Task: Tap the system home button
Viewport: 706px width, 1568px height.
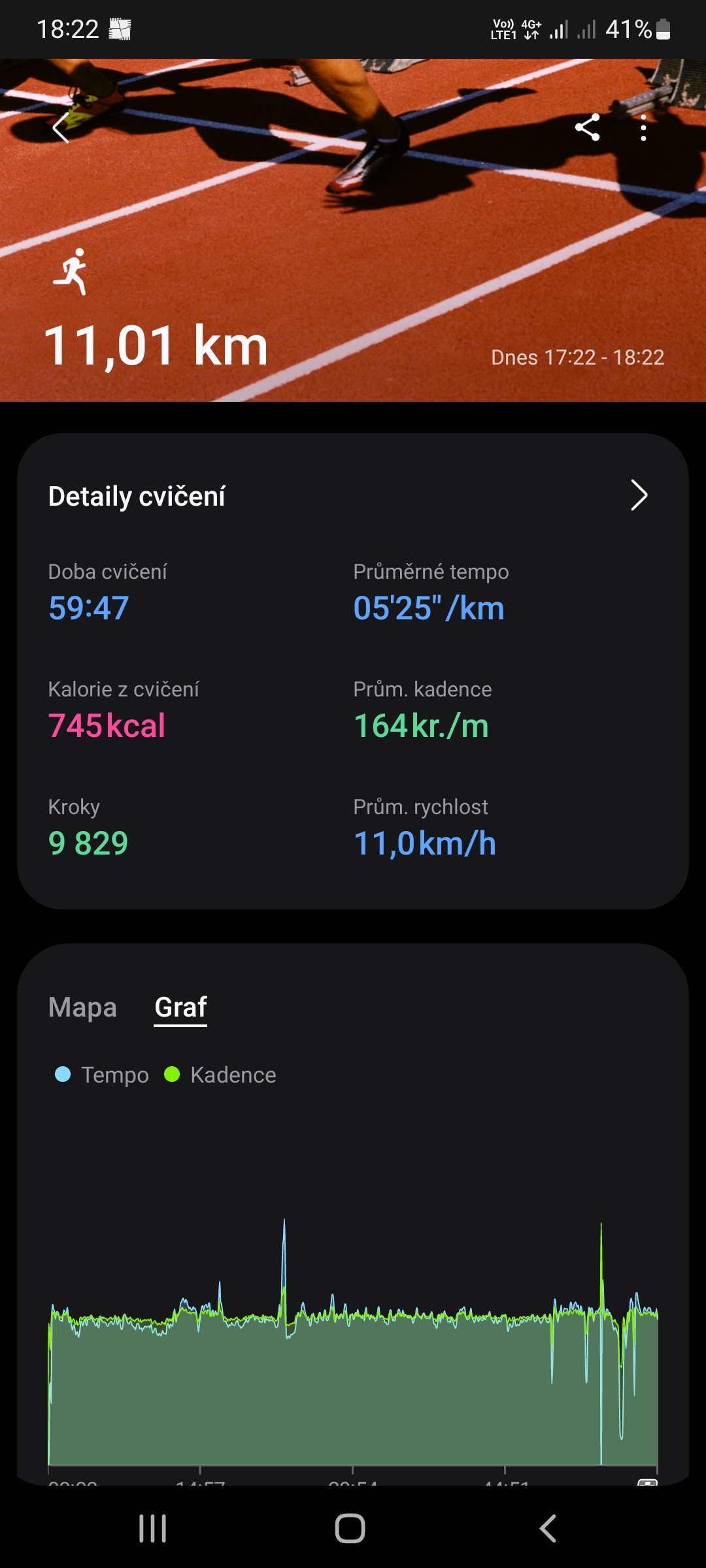Action: (x=350, y=1528)
